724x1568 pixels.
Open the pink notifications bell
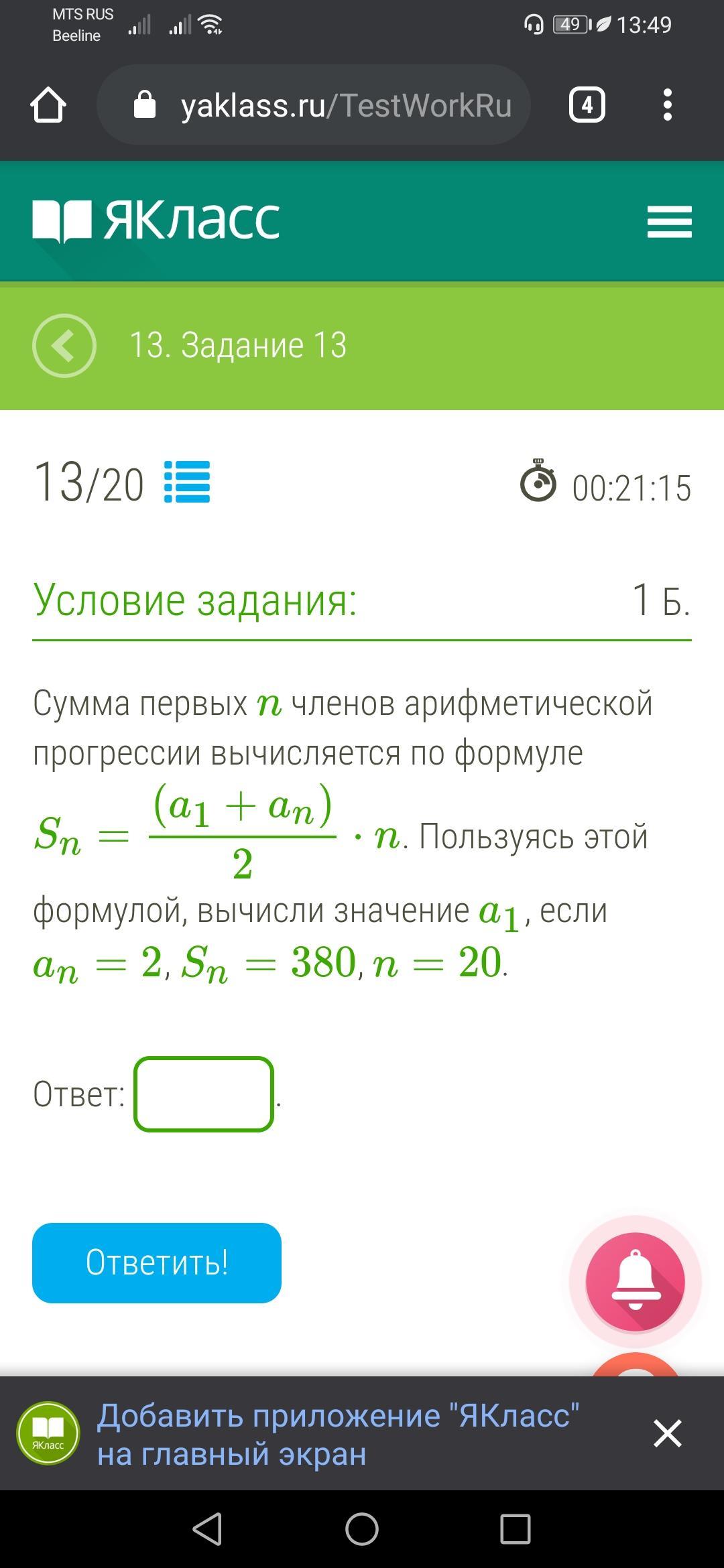[x=635, y=1281]
